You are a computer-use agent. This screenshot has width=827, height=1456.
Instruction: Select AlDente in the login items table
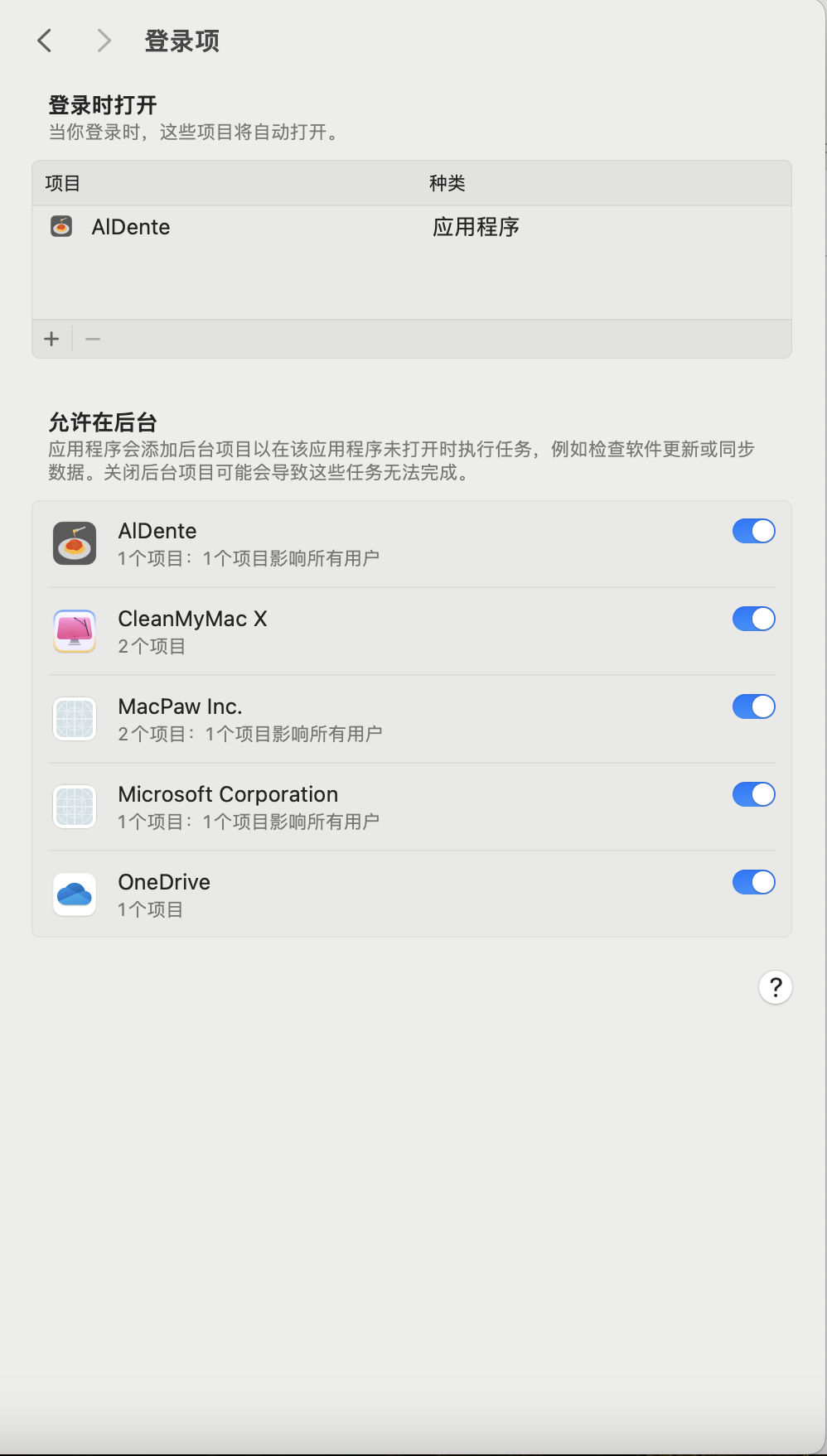click(x=131, y=227)
